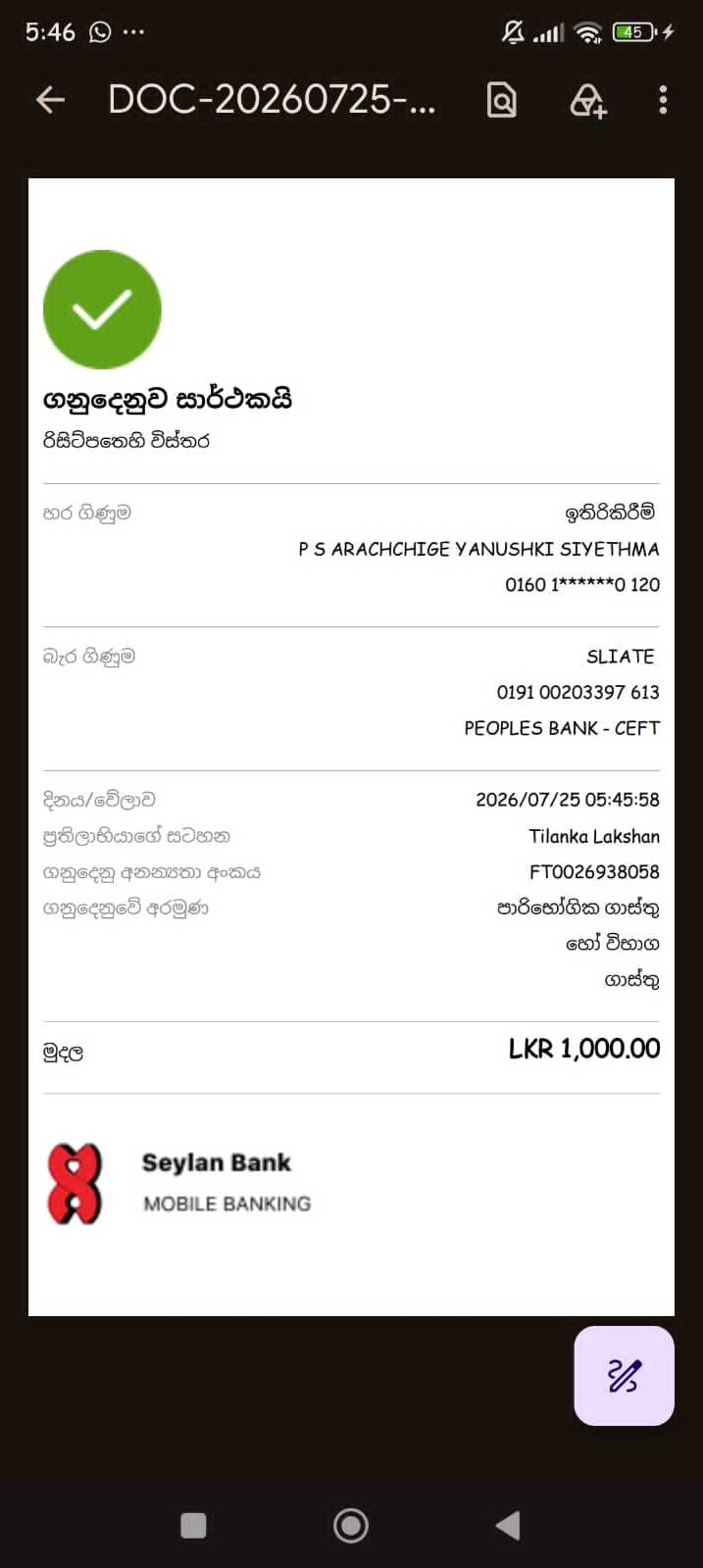
Task: Add the document to Drive
Action: 587,100
